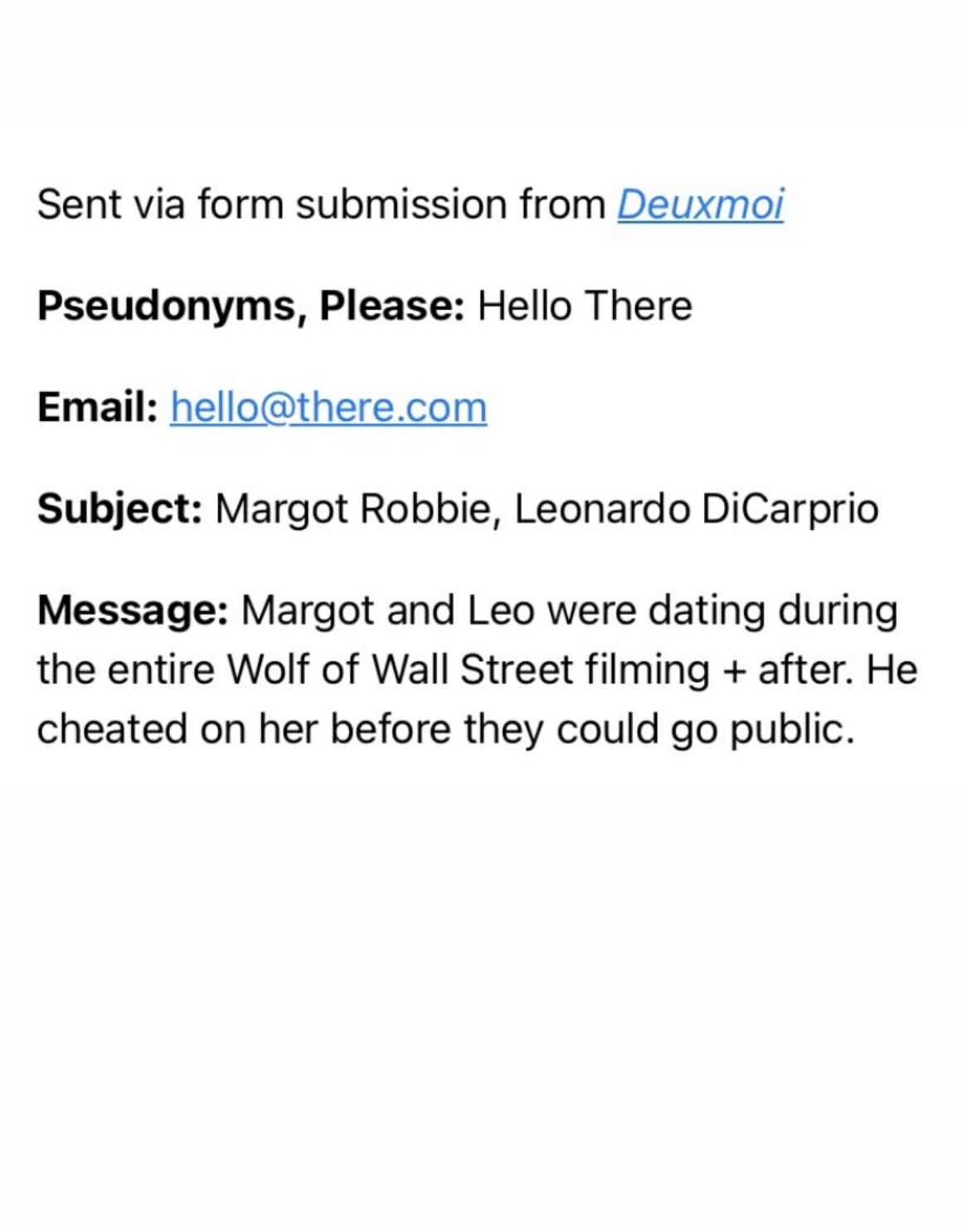Tap the hello@there.com email link

coord(328,407)
